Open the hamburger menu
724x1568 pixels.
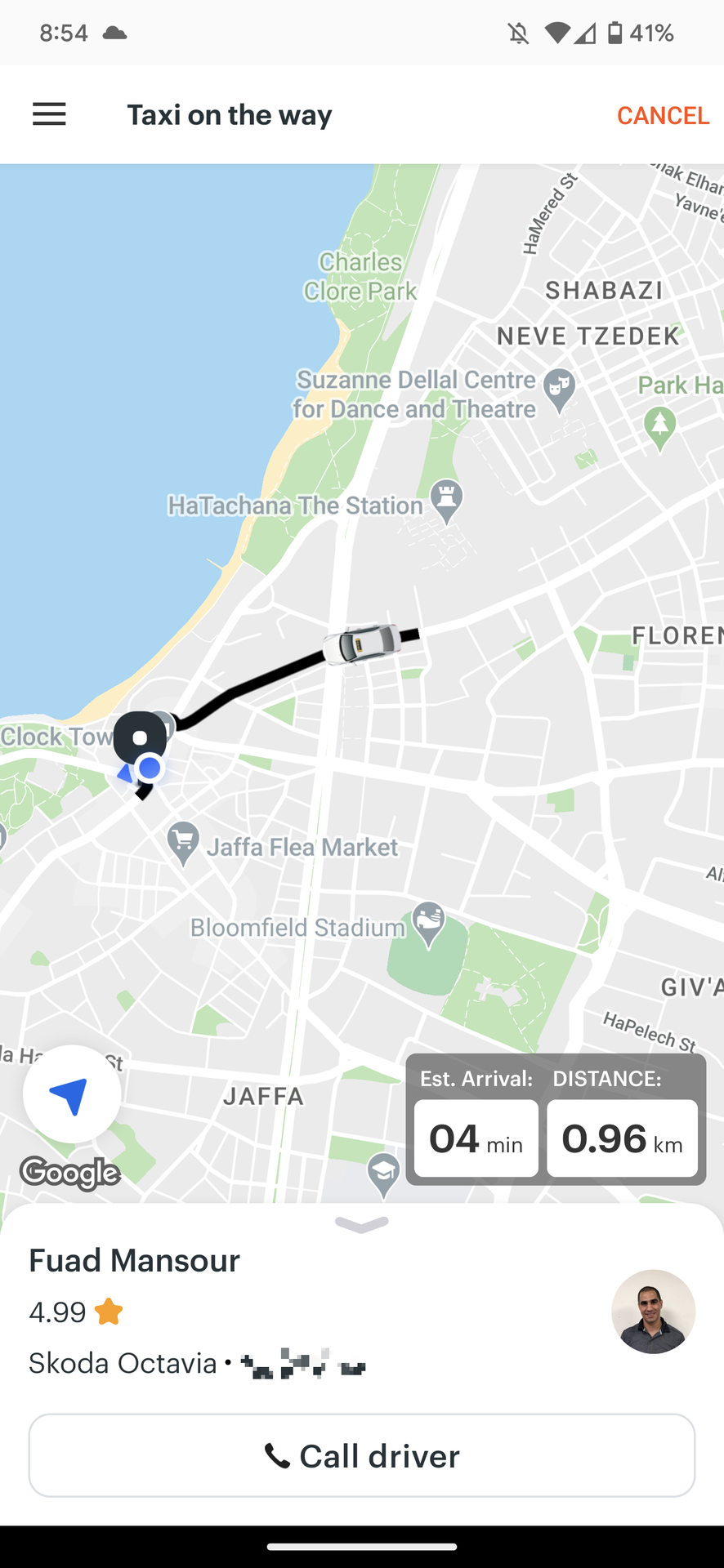tap(49, 114)
